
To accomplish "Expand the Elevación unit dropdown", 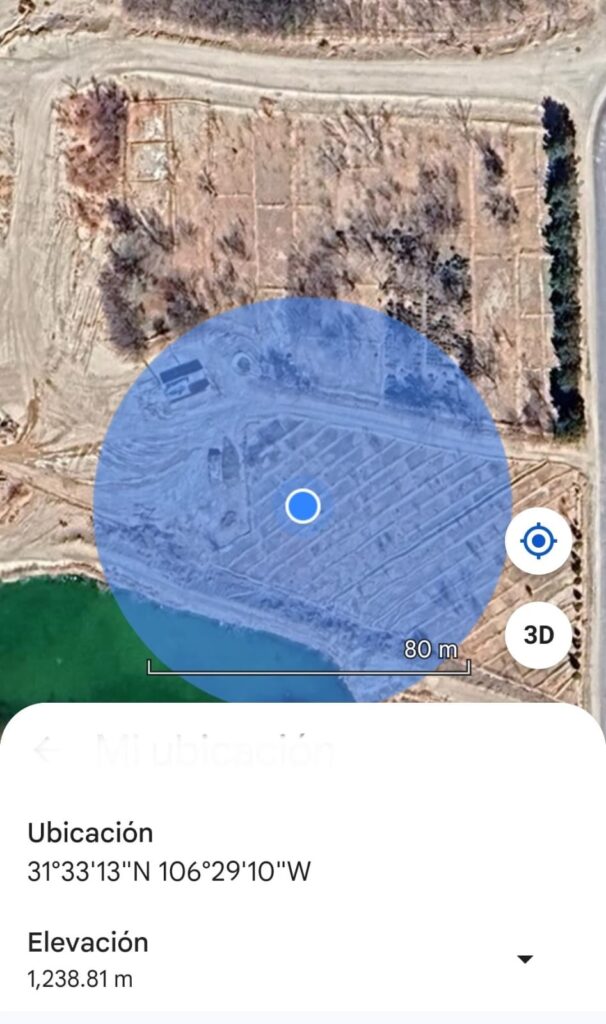I will point(525,960).
